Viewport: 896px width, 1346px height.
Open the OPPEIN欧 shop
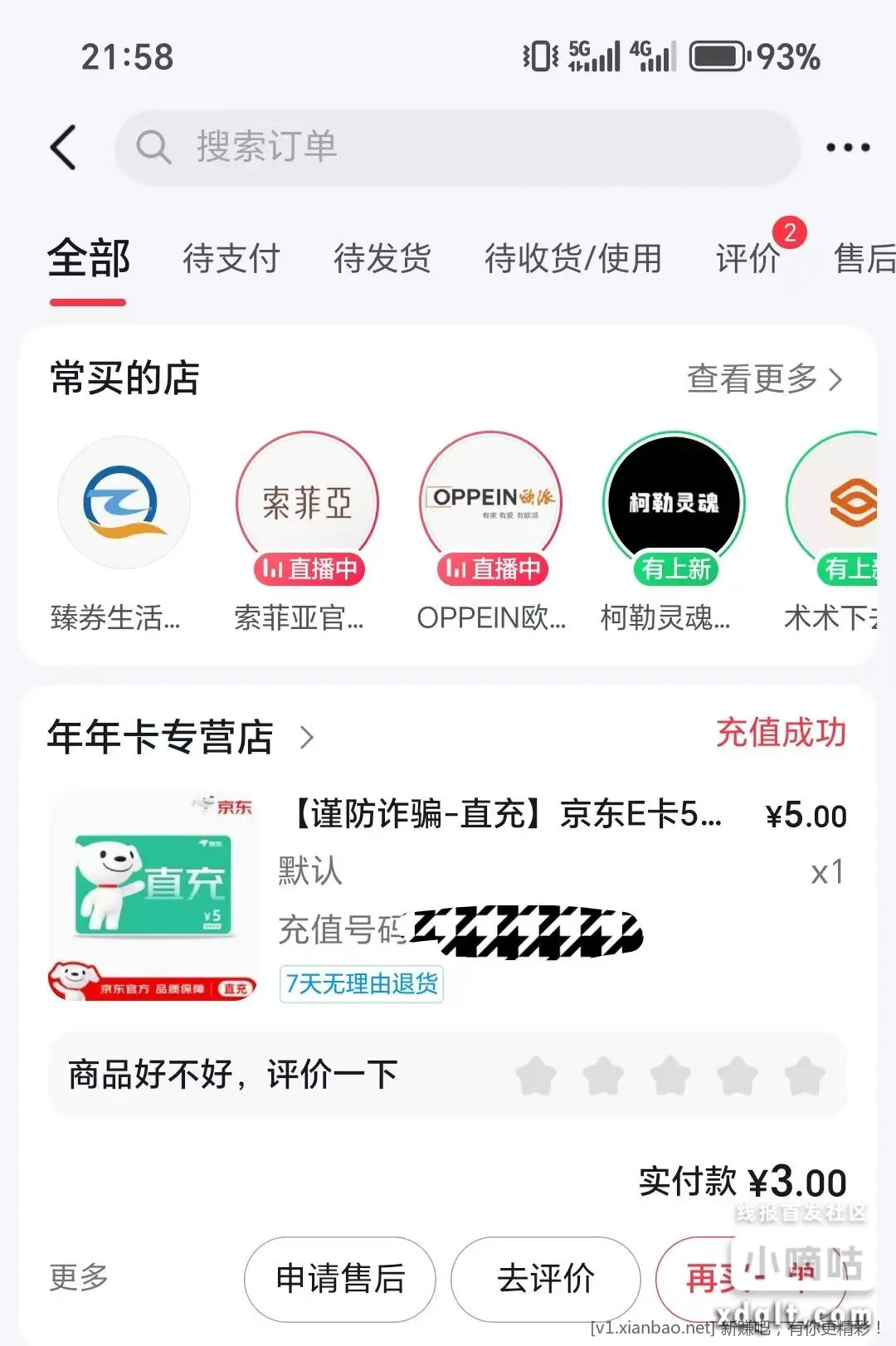[x=490, y=503]
